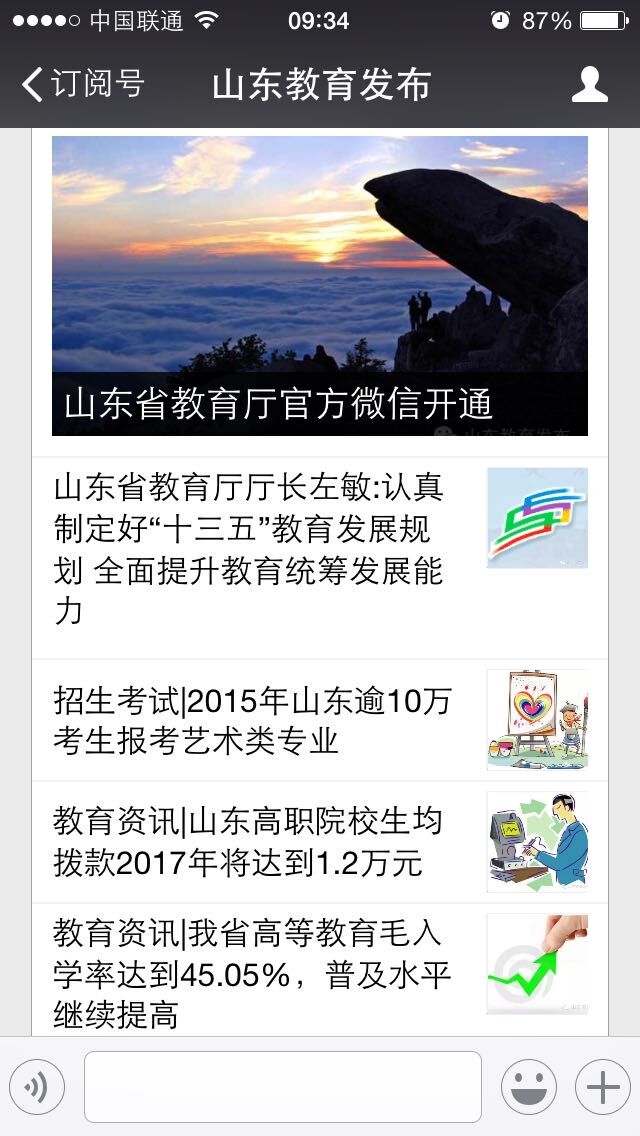The width and height of the screenshot is (640, 1136).
Task: Tap the message text field
Action: 282,1087
